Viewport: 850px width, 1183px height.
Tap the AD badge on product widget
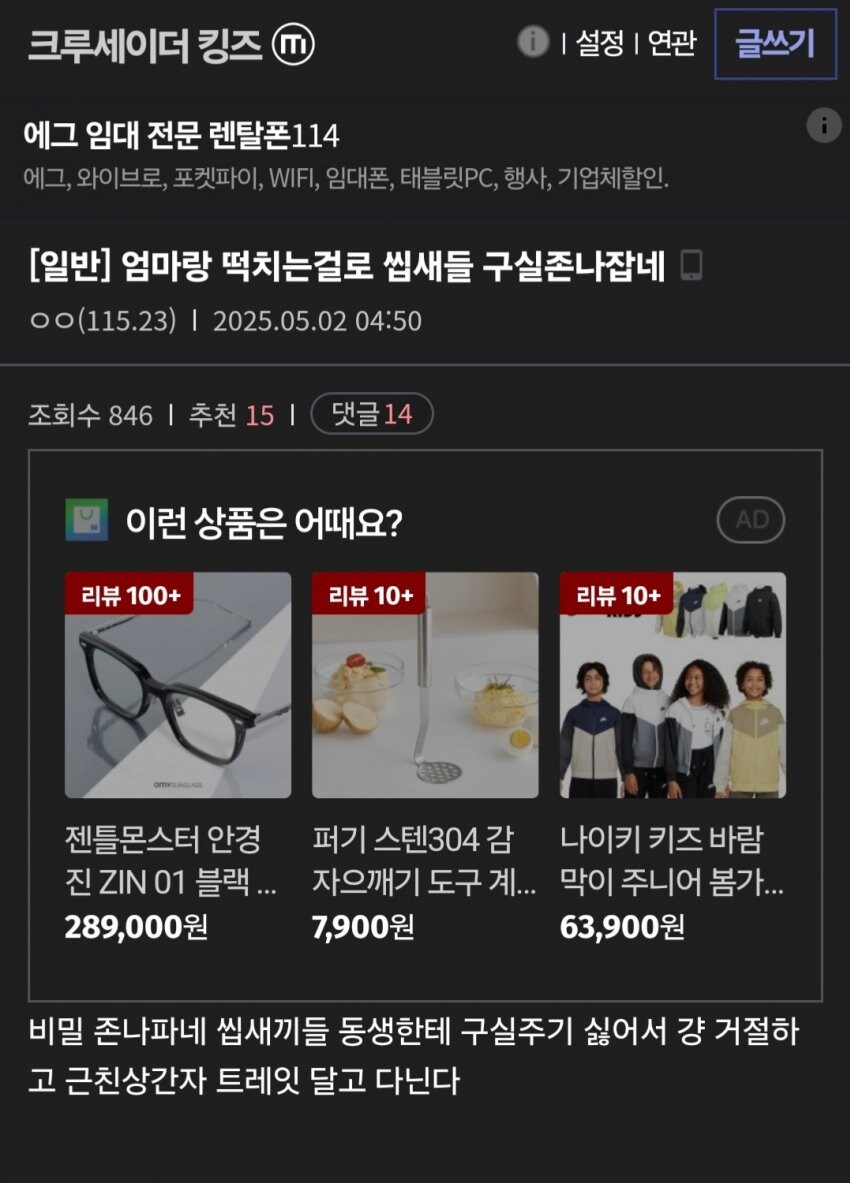coord(750,520)
